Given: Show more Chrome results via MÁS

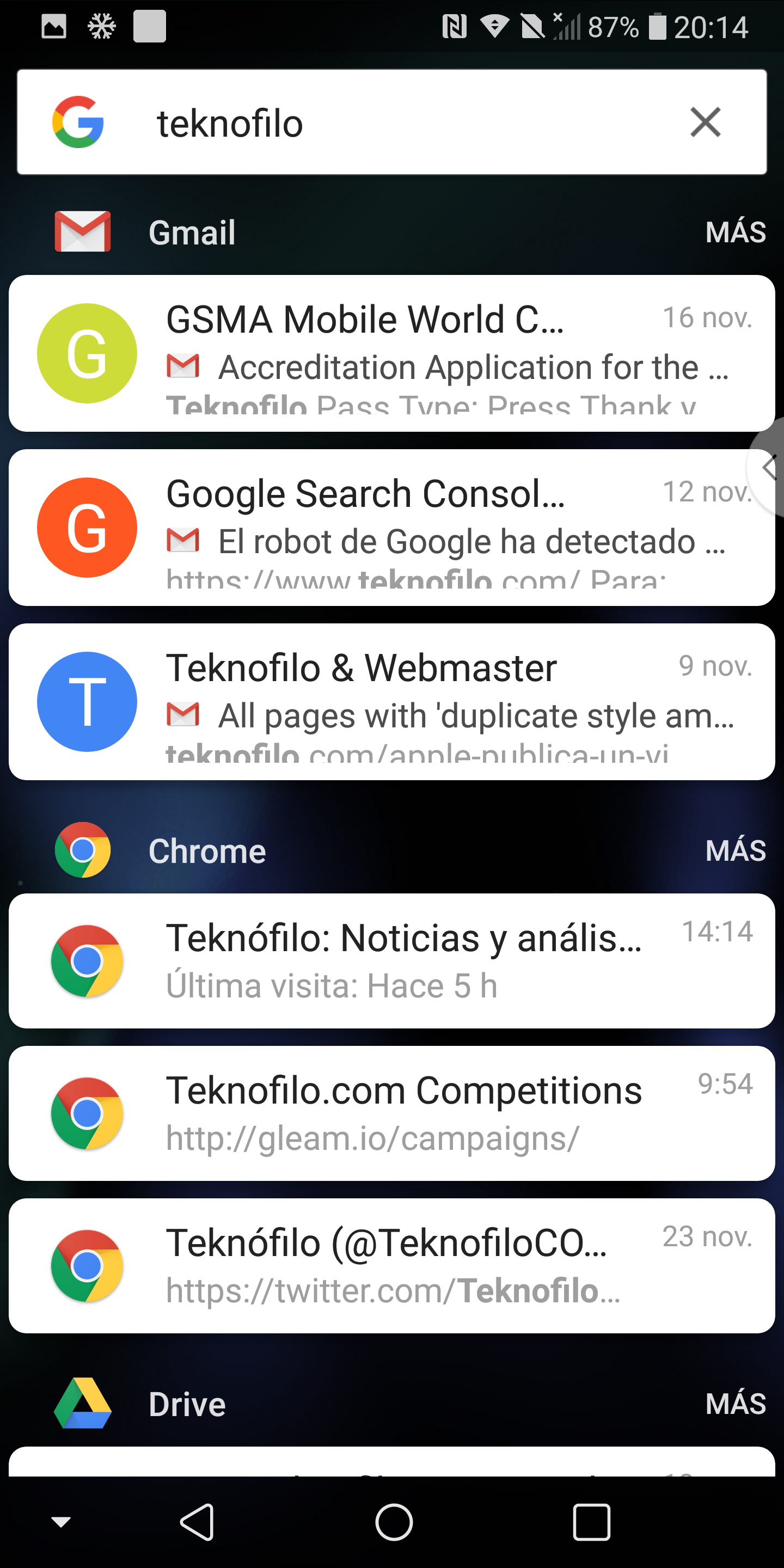Looking at the screenshot, I should [x=734, y=850].
